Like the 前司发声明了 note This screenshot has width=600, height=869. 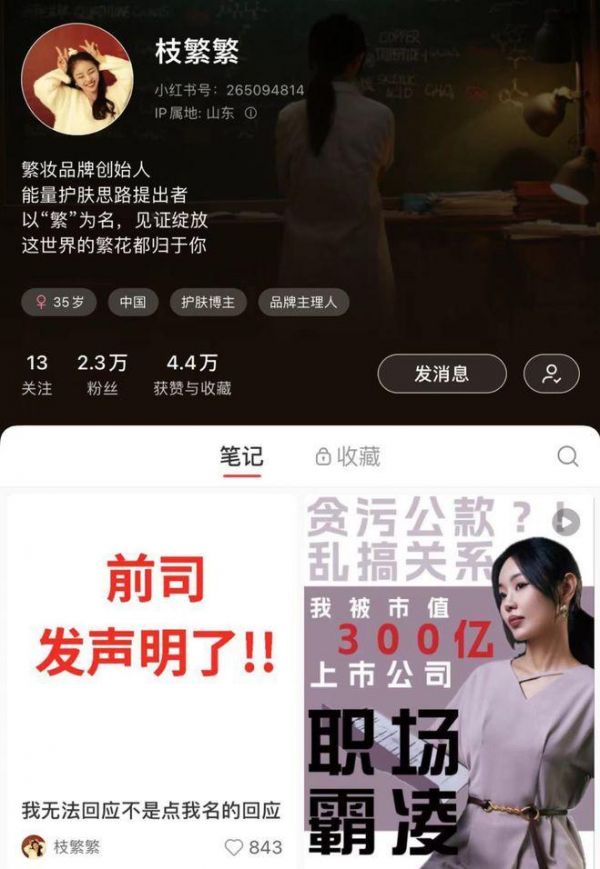pos(234,847)
